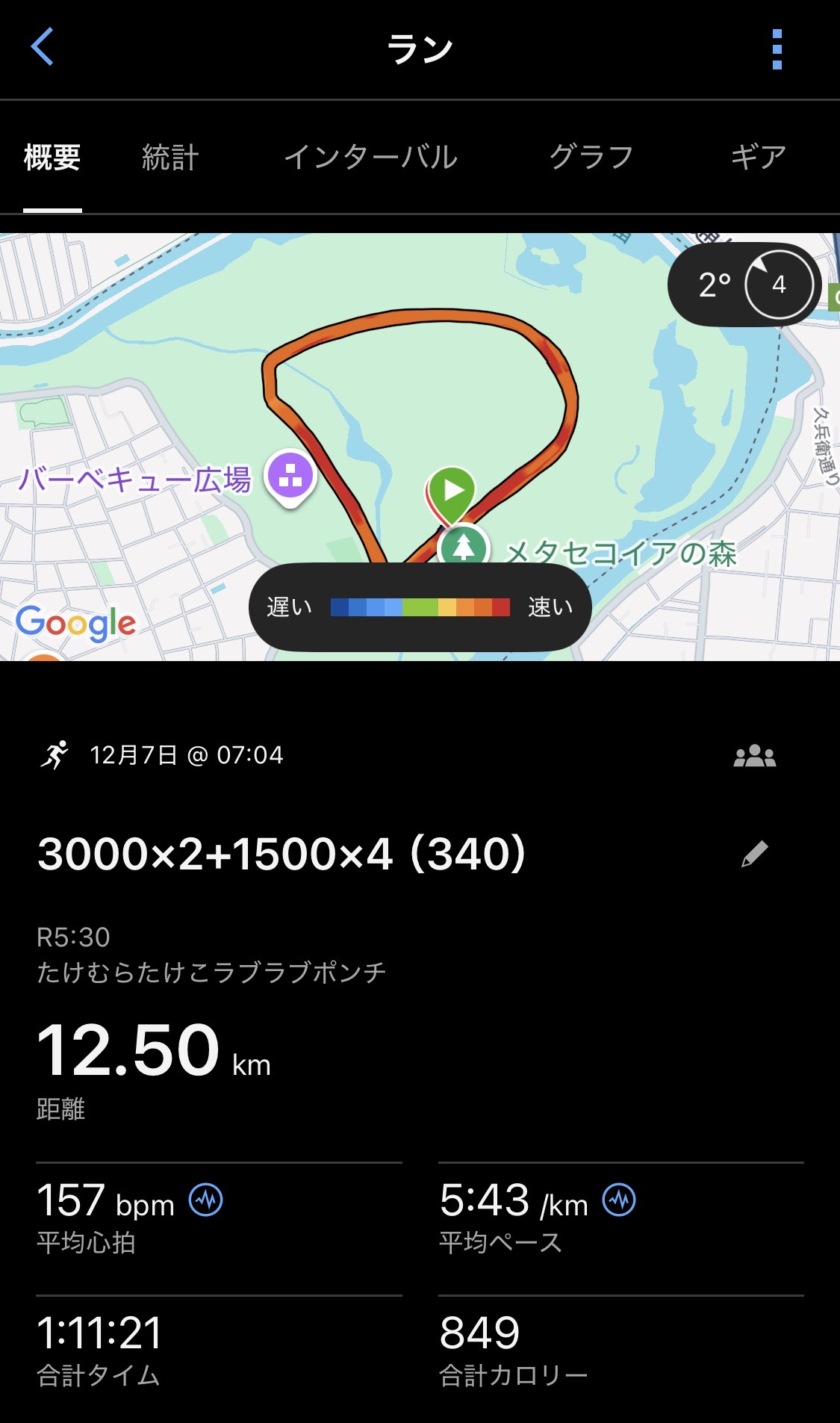Open the グラフ tab

(591, 158)
